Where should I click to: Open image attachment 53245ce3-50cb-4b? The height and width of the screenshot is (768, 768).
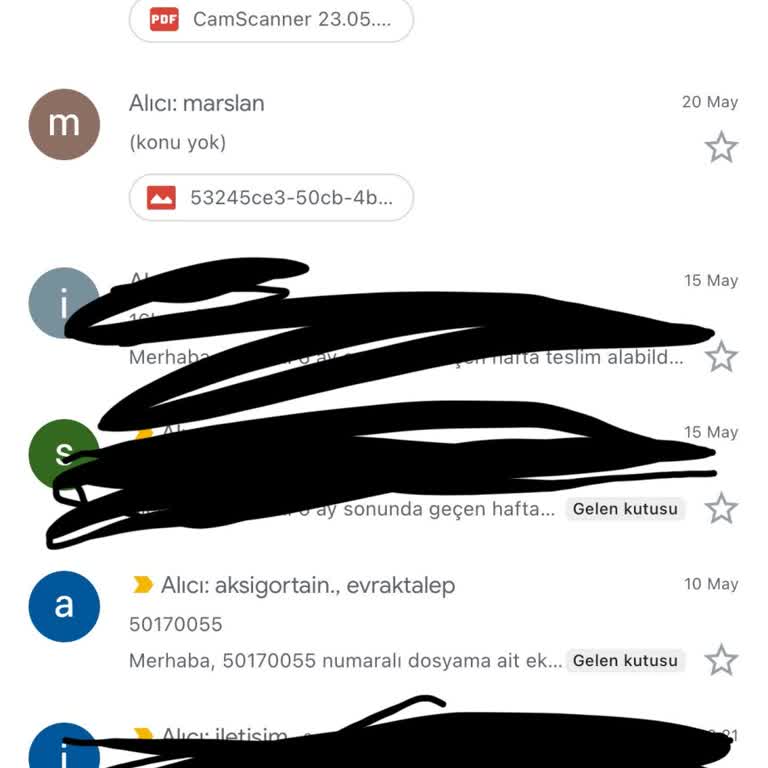point(271,198)
